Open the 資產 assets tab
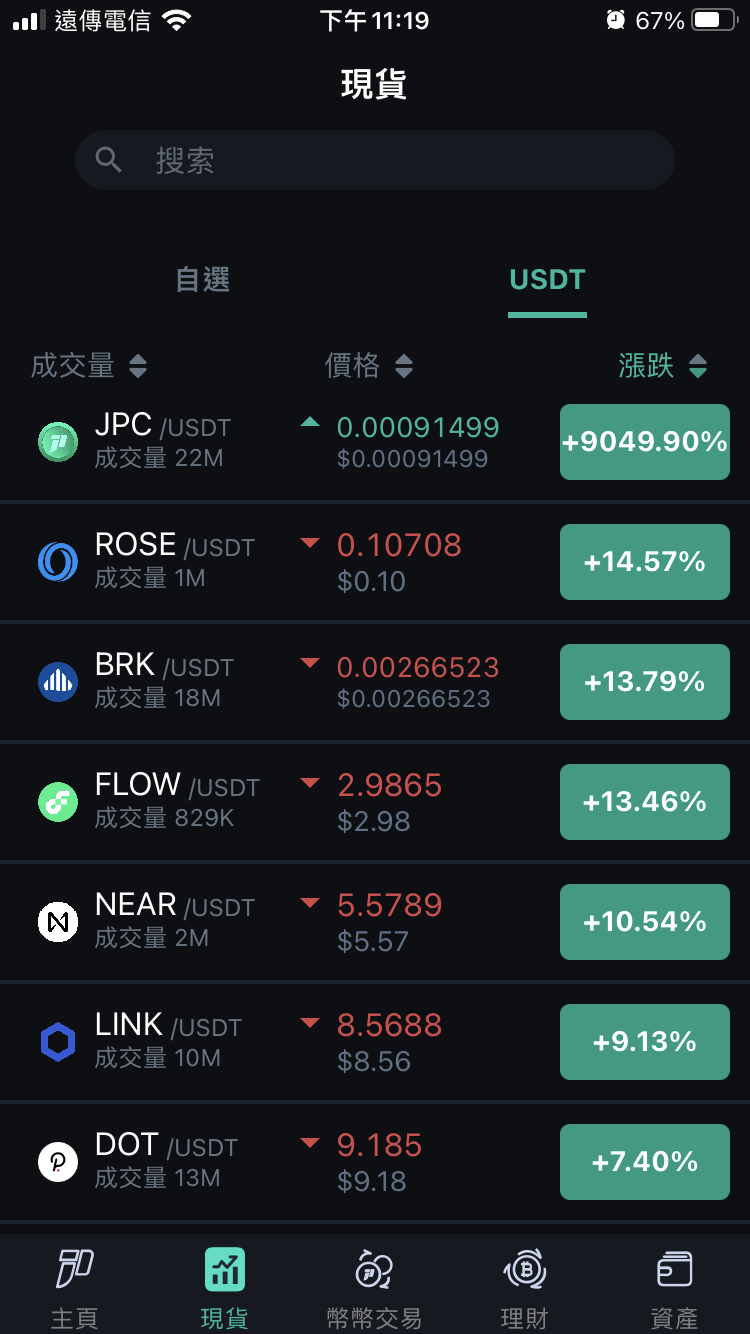This screenshot has width=750, height=1334. click(675, 1288)
